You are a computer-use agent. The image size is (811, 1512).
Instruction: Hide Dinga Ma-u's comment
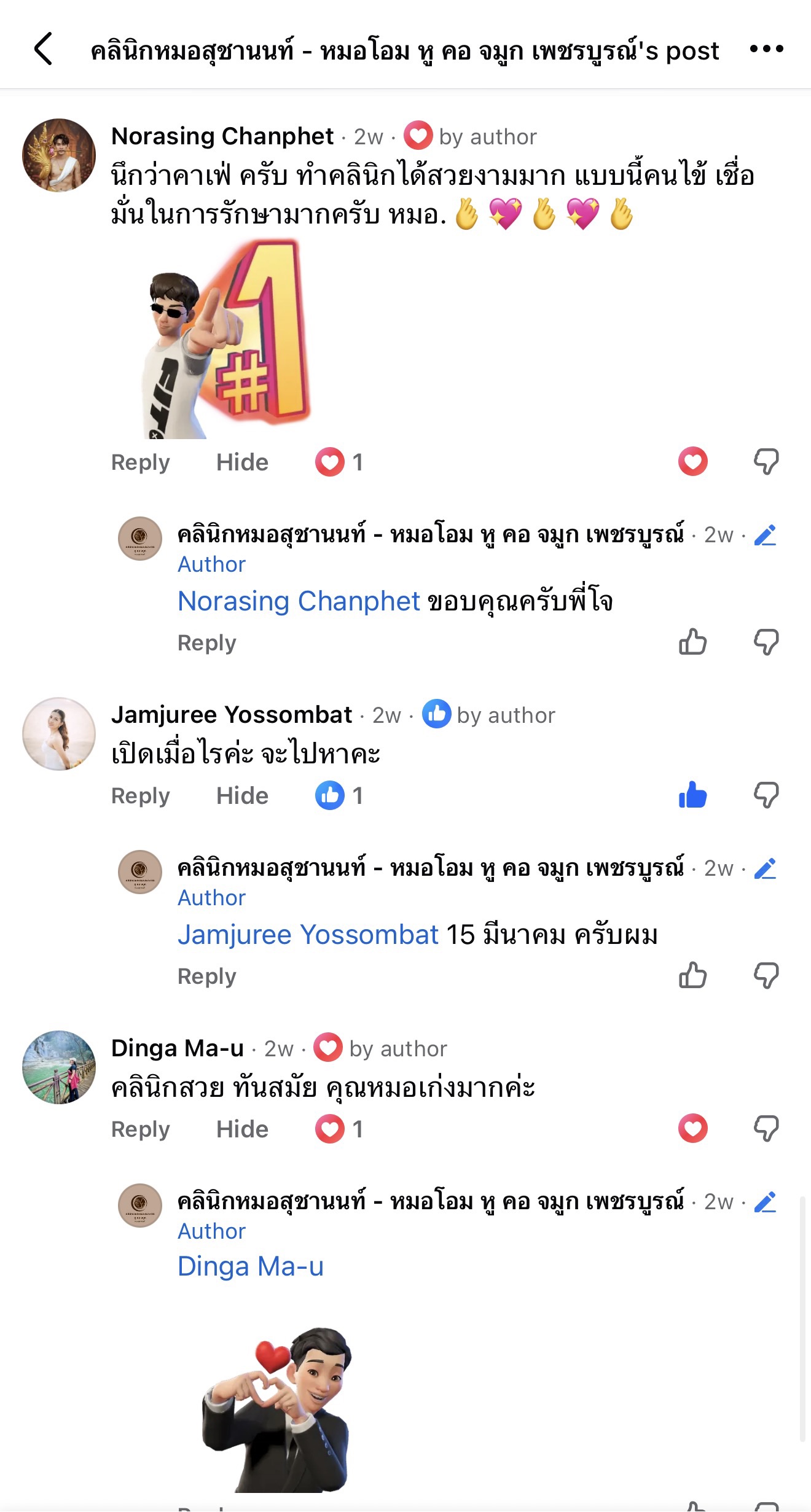click(242, 1129)
